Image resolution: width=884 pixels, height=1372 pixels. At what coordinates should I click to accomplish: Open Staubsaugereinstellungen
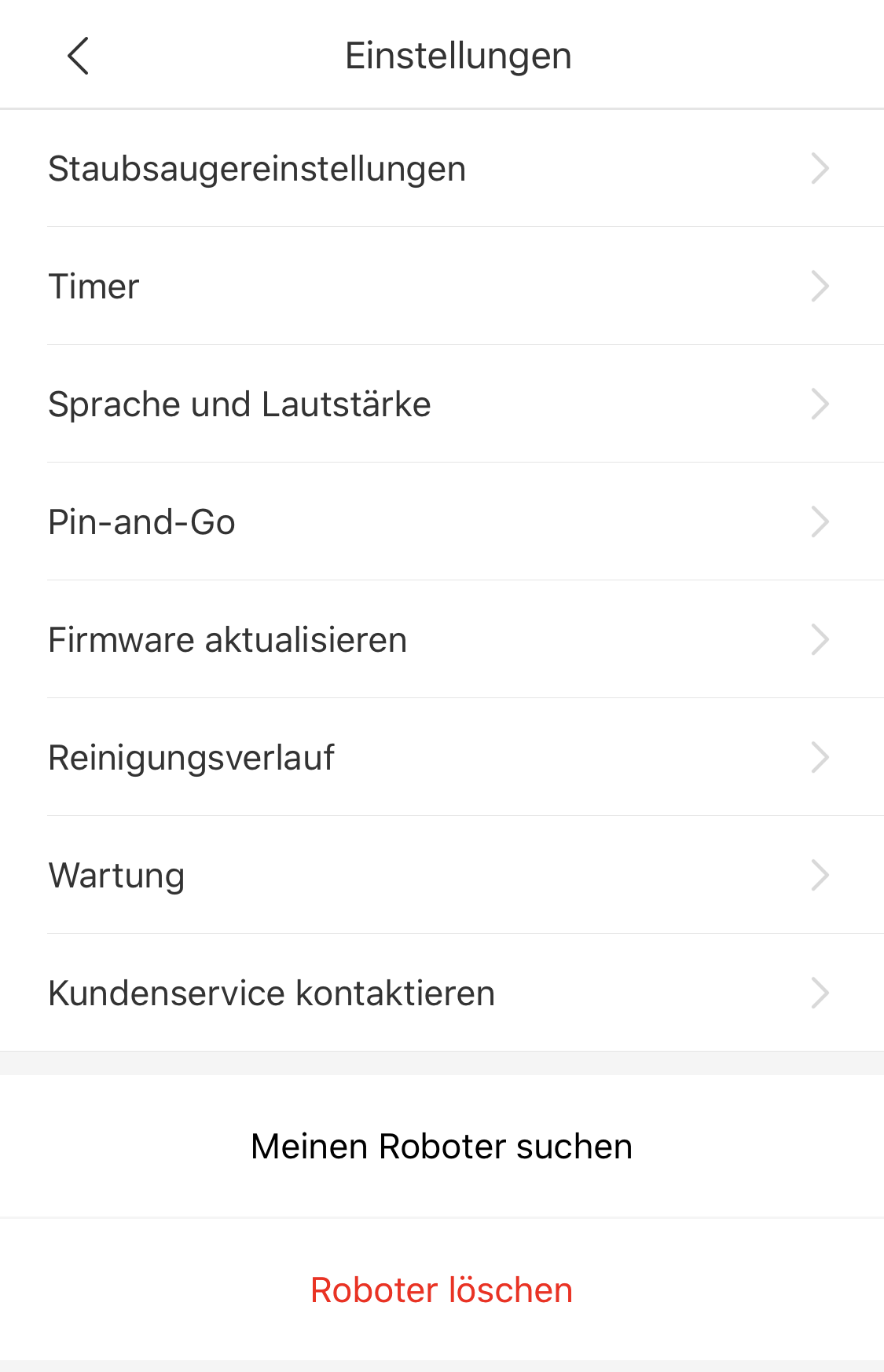440,169
